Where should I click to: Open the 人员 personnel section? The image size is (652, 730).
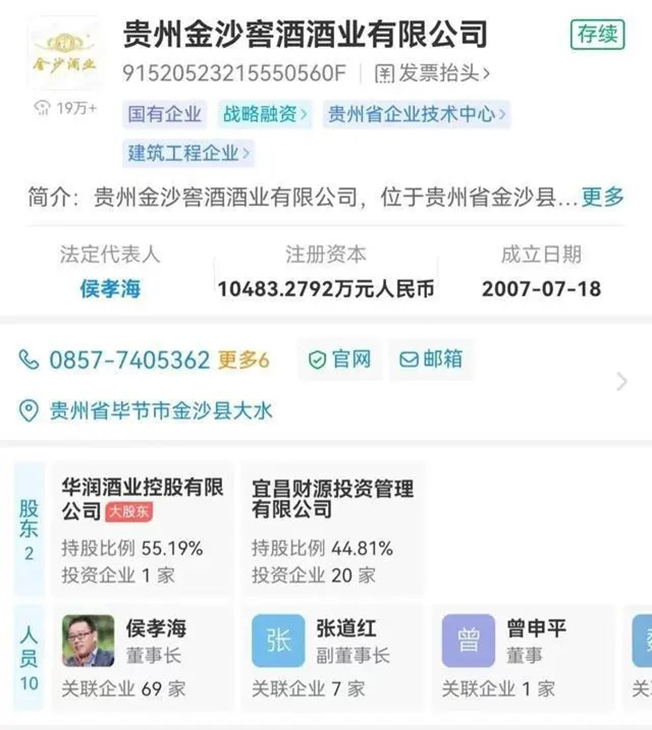pos(29,656)
